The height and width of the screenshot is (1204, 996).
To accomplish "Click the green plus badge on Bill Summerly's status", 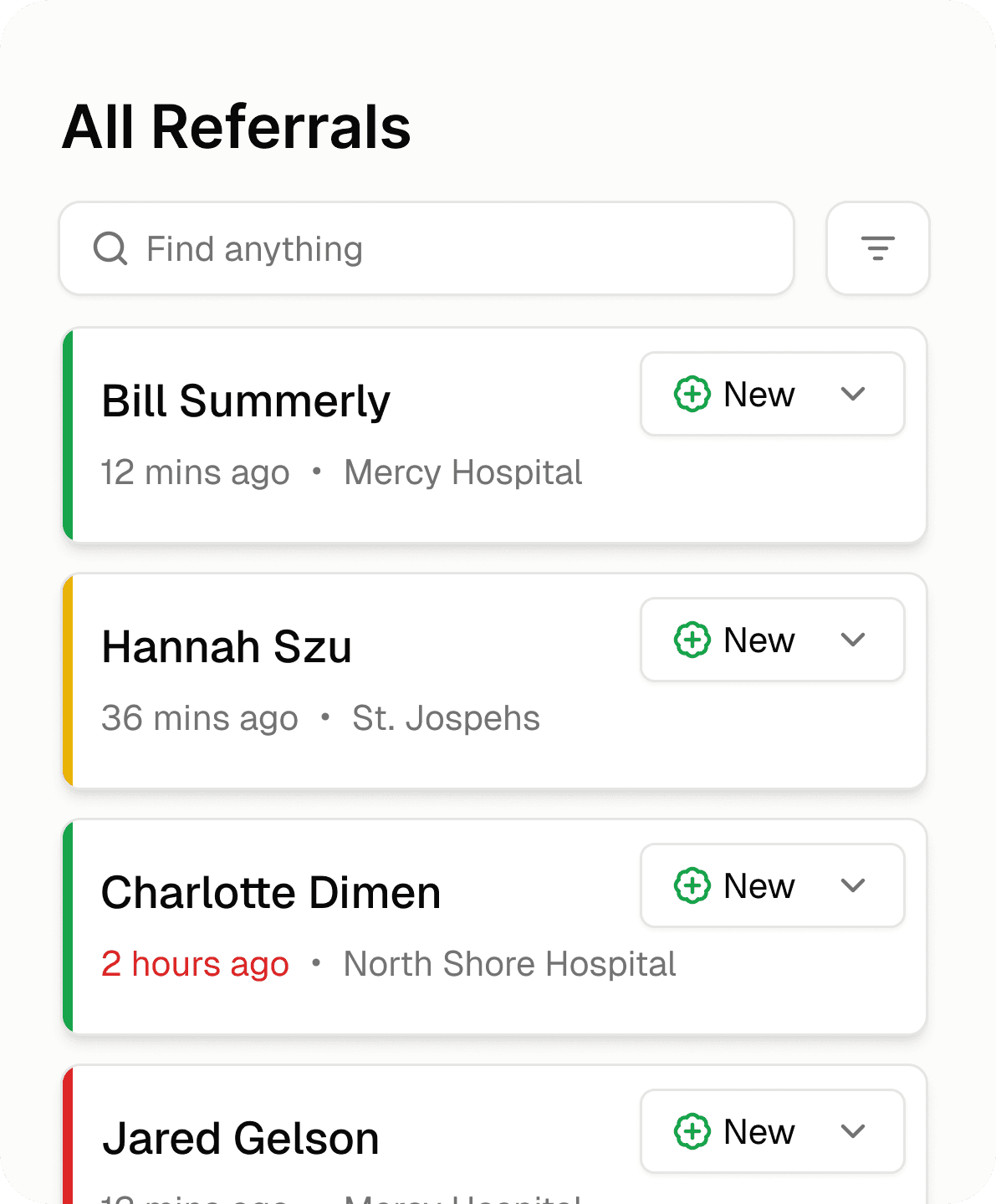I will point(691,394).
